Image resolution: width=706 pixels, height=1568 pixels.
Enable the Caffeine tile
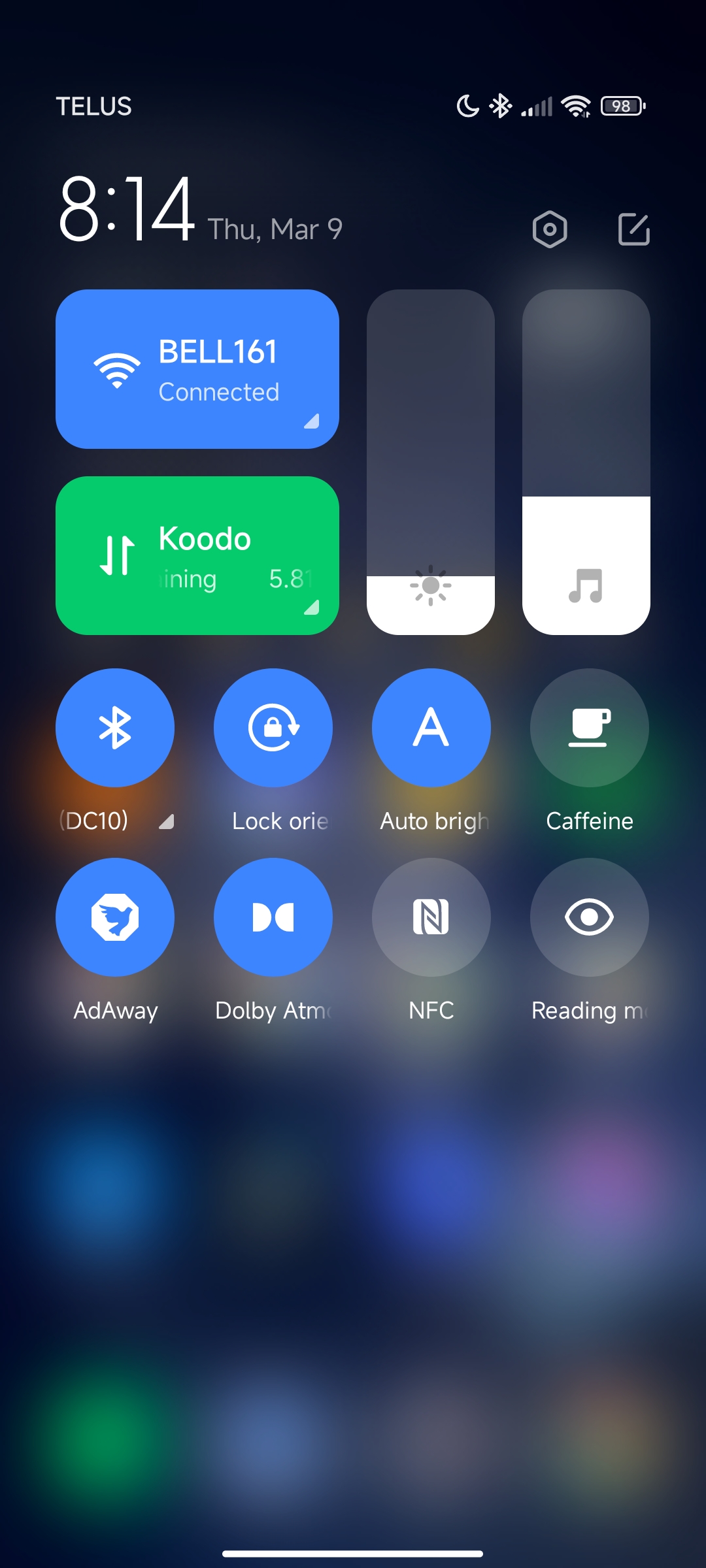click(590, 727)
